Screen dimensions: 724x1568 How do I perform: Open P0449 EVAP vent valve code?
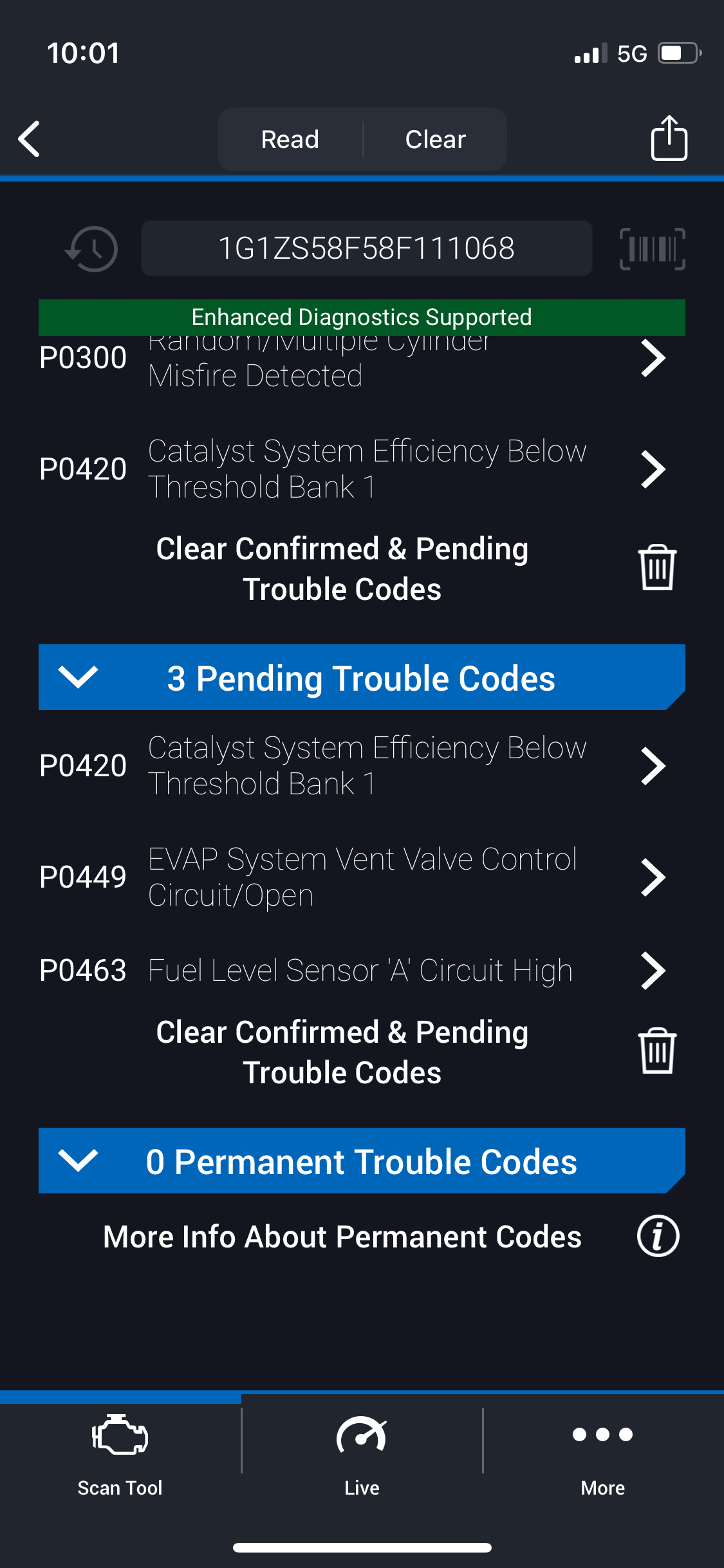(x=362, y=877)
